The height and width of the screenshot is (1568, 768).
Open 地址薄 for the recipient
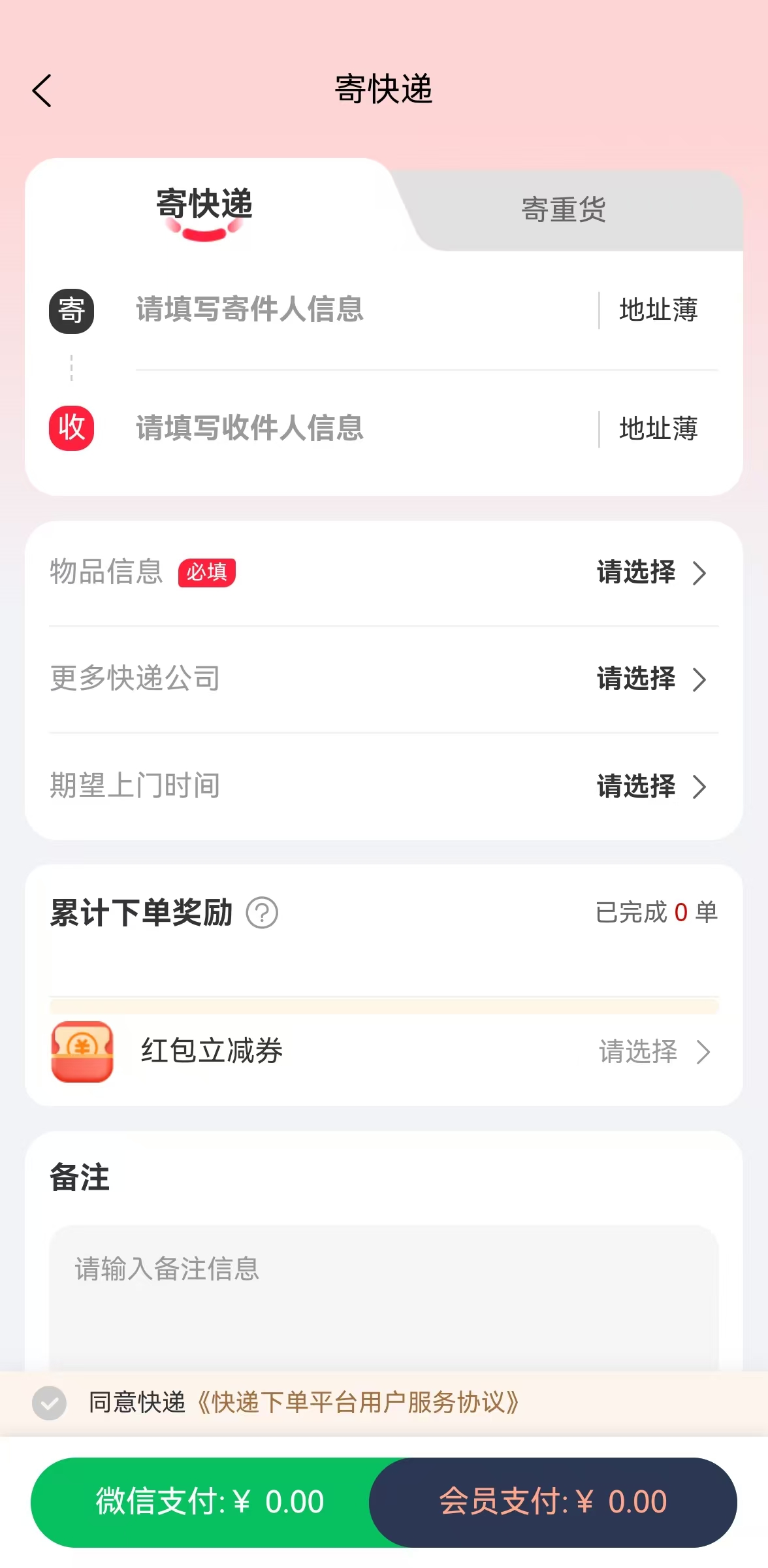coord(658,429)
